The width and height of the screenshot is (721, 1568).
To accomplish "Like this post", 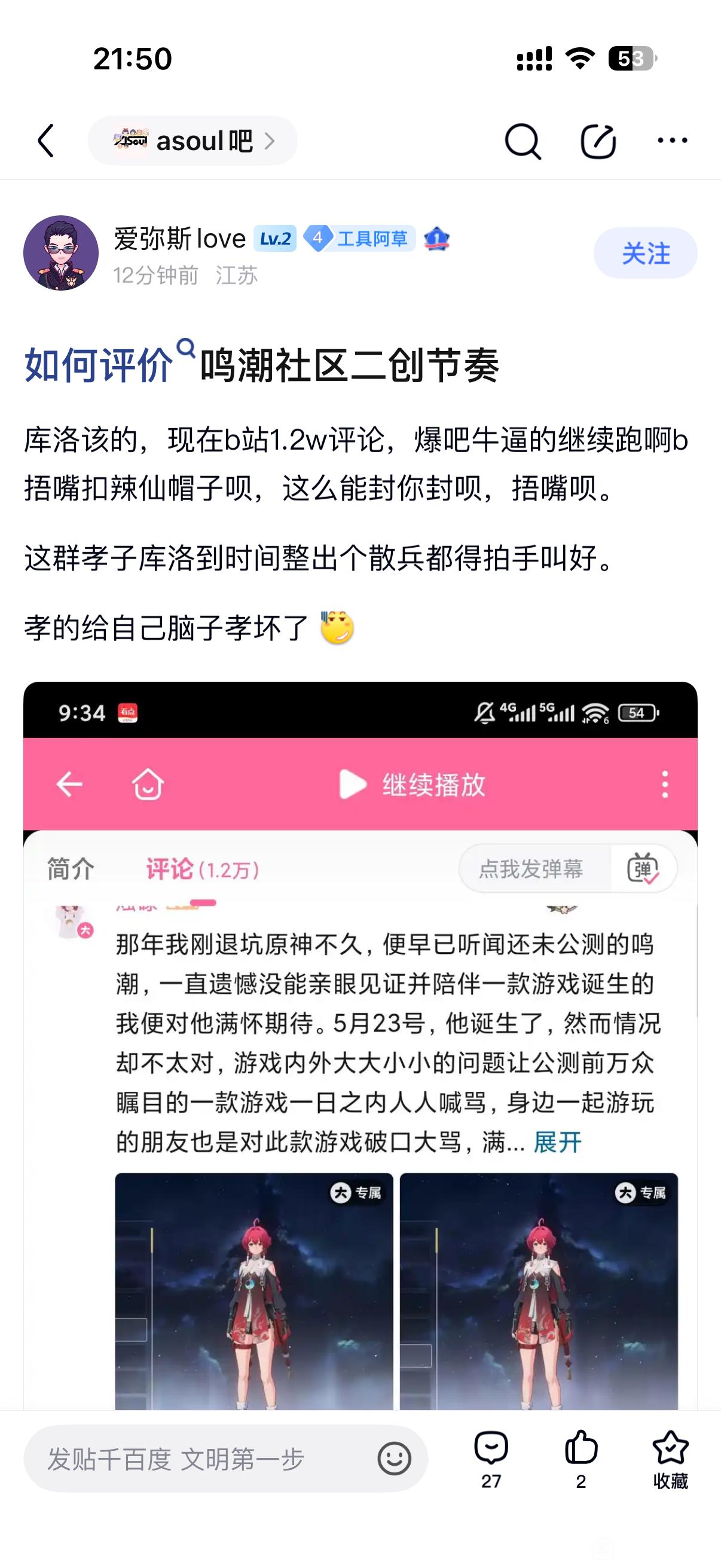I will point(581,1459).
